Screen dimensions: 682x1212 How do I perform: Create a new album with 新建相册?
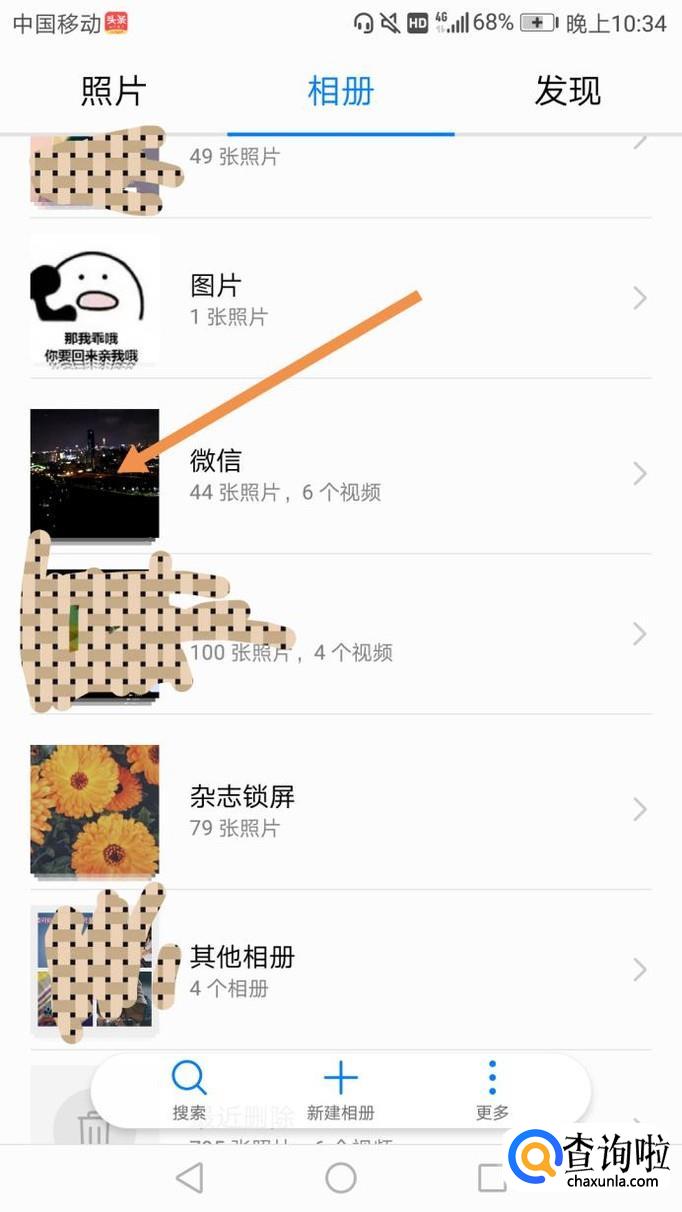pos(340,1089)
